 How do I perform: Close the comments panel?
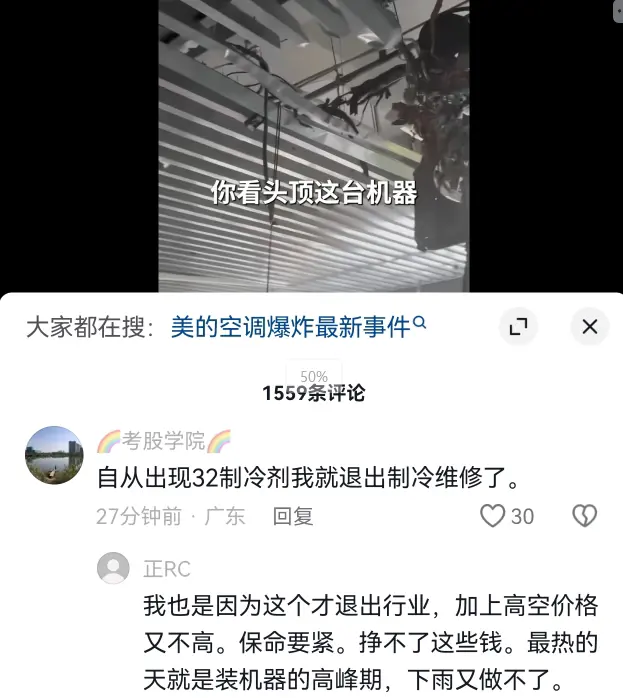coord(589,326)
